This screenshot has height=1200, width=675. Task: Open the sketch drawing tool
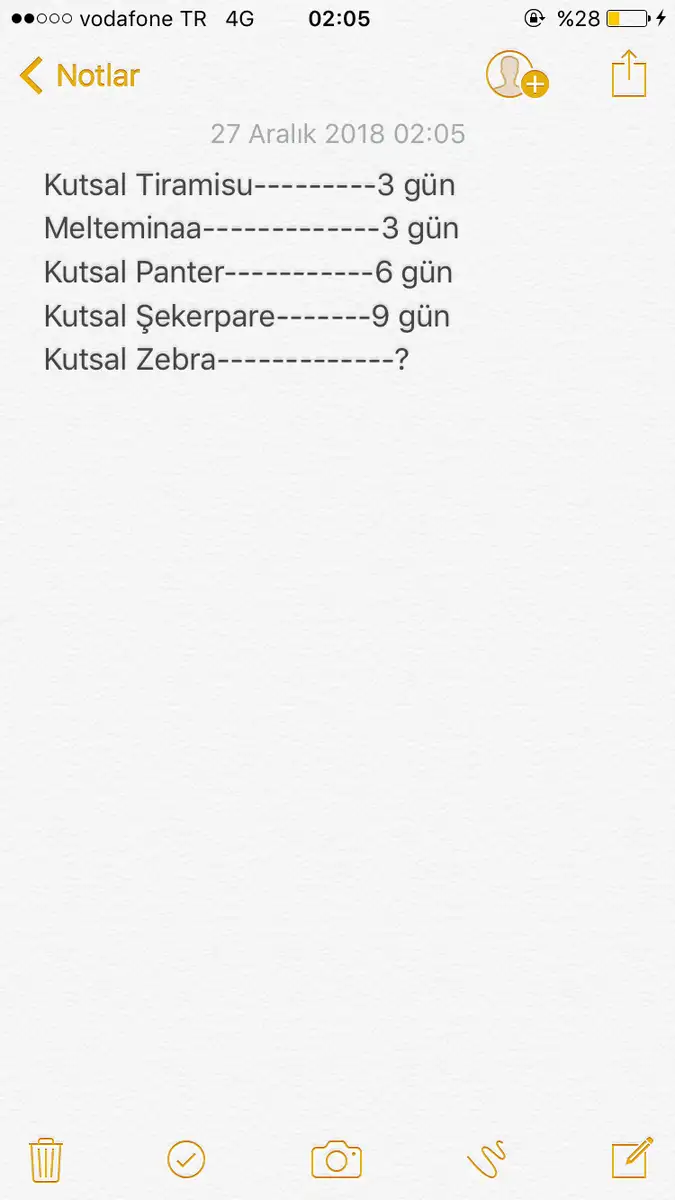pos(487,1160)
